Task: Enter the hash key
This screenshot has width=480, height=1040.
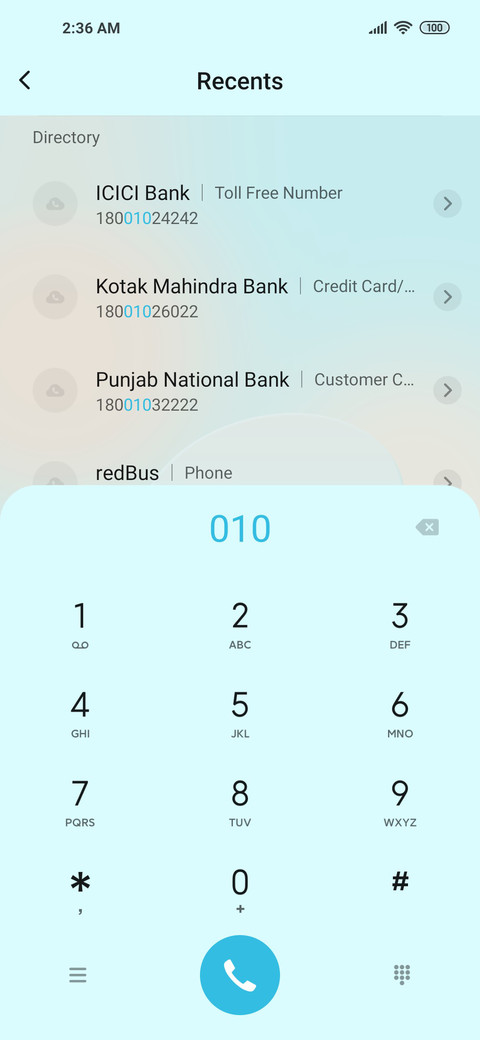Action: [x=400, y=891]
